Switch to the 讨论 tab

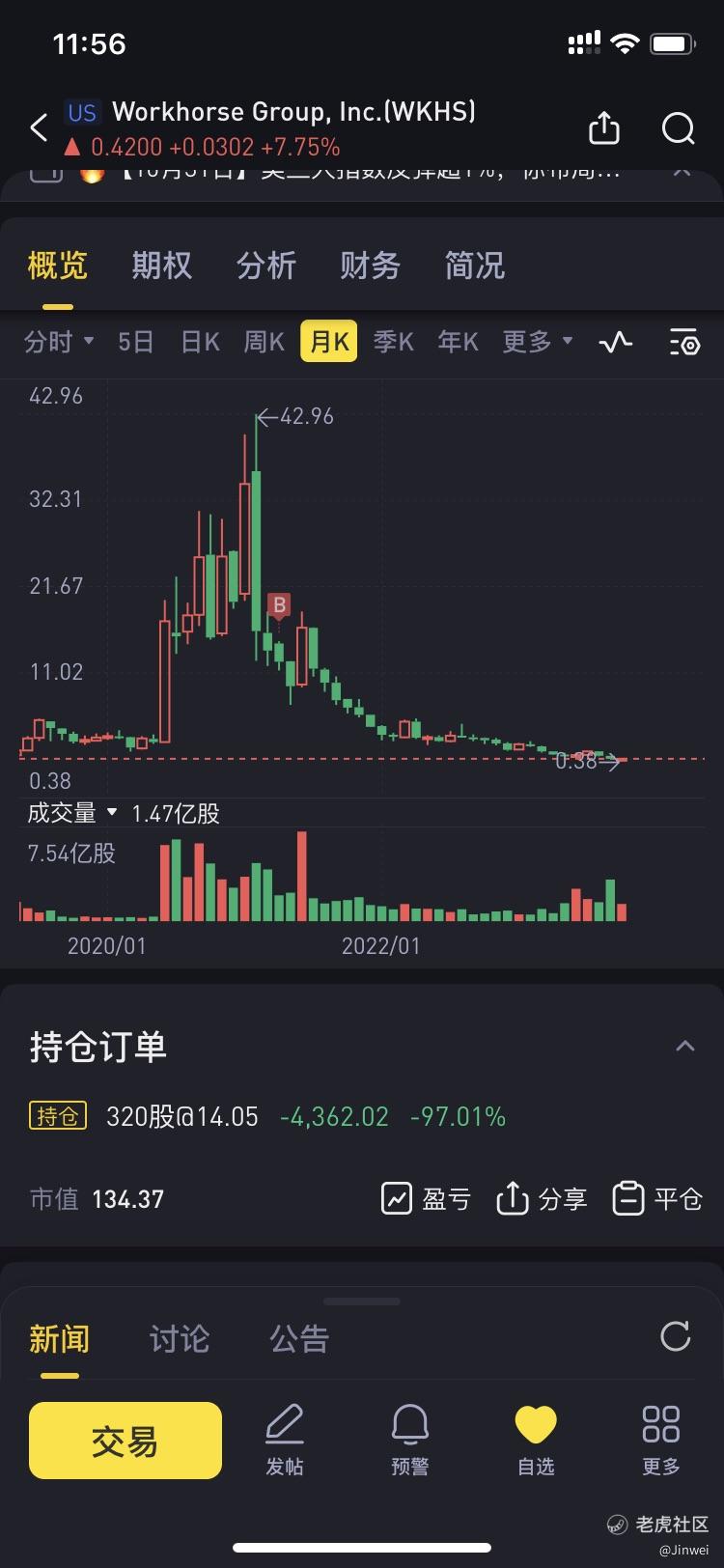180,1339
